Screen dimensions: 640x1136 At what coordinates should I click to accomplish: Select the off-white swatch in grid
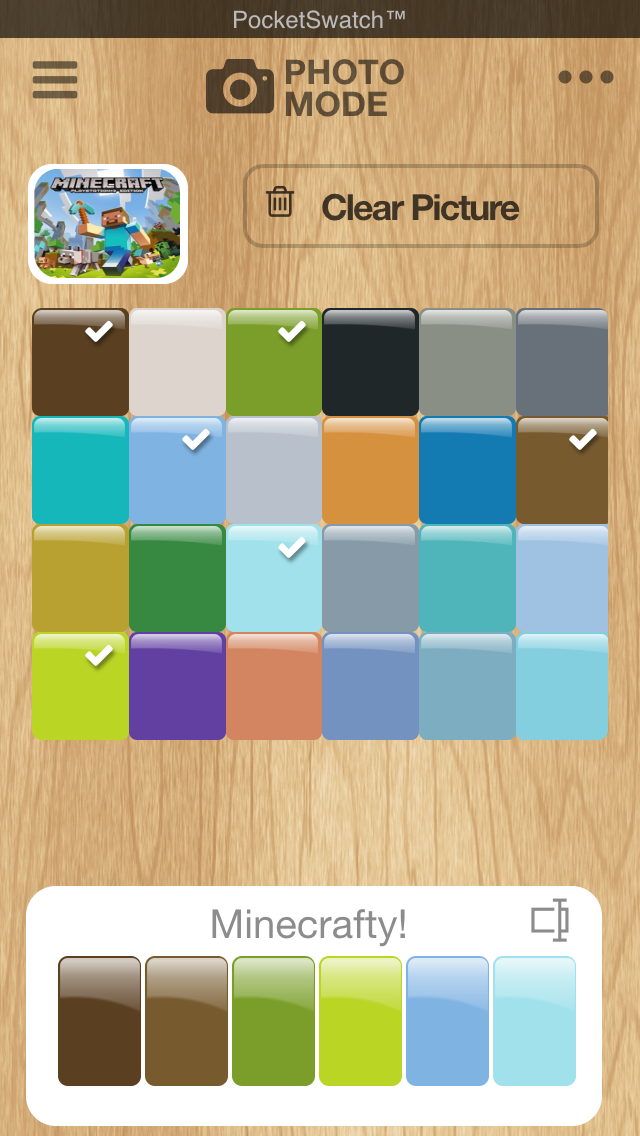[x=178, y=362]
